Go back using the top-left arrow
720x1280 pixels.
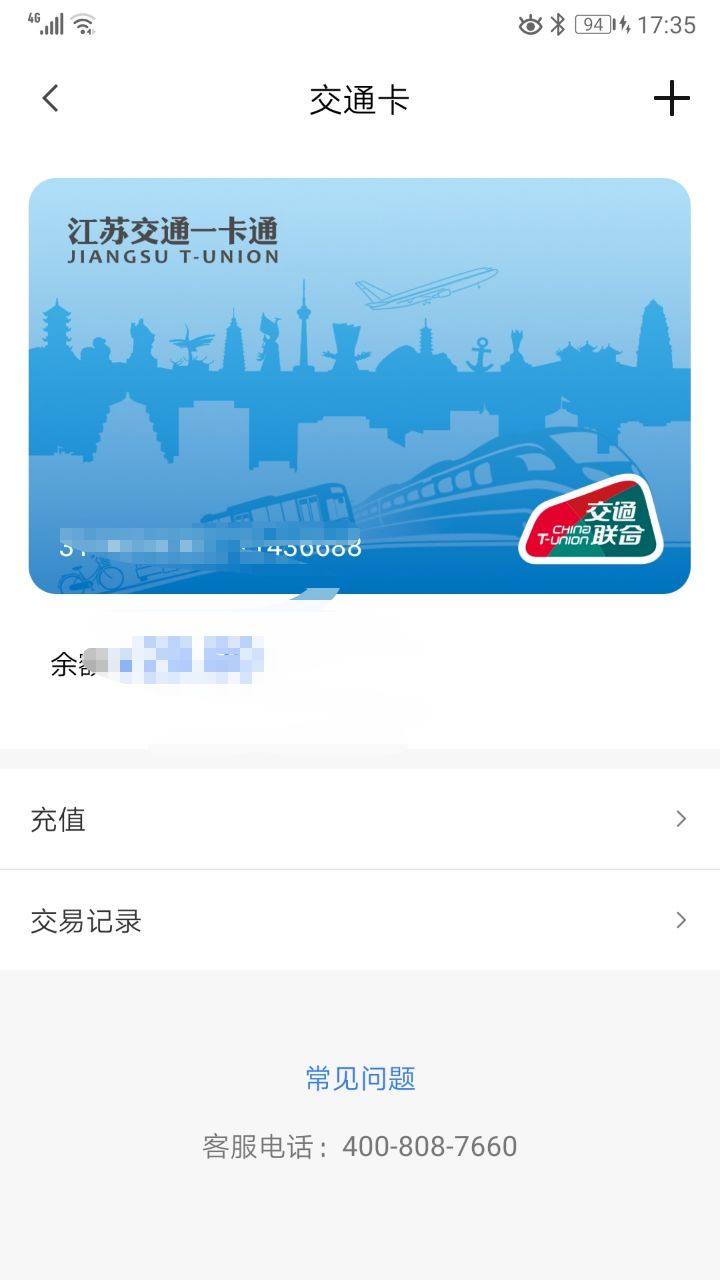50,98
